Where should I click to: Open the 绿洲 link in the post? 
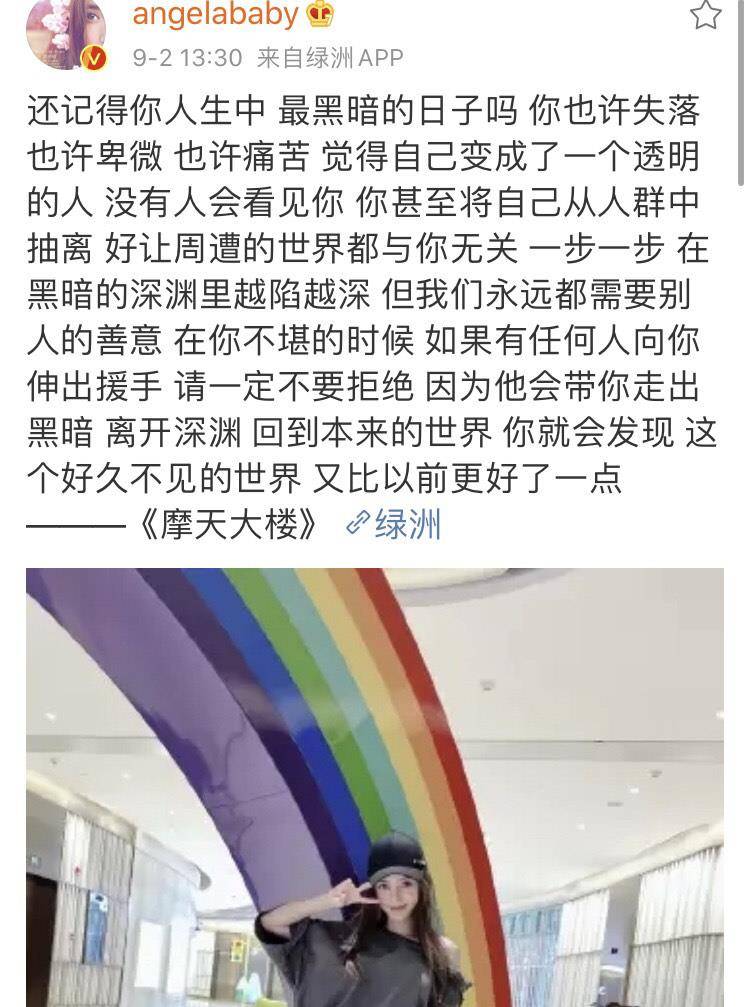coord(394,524)
